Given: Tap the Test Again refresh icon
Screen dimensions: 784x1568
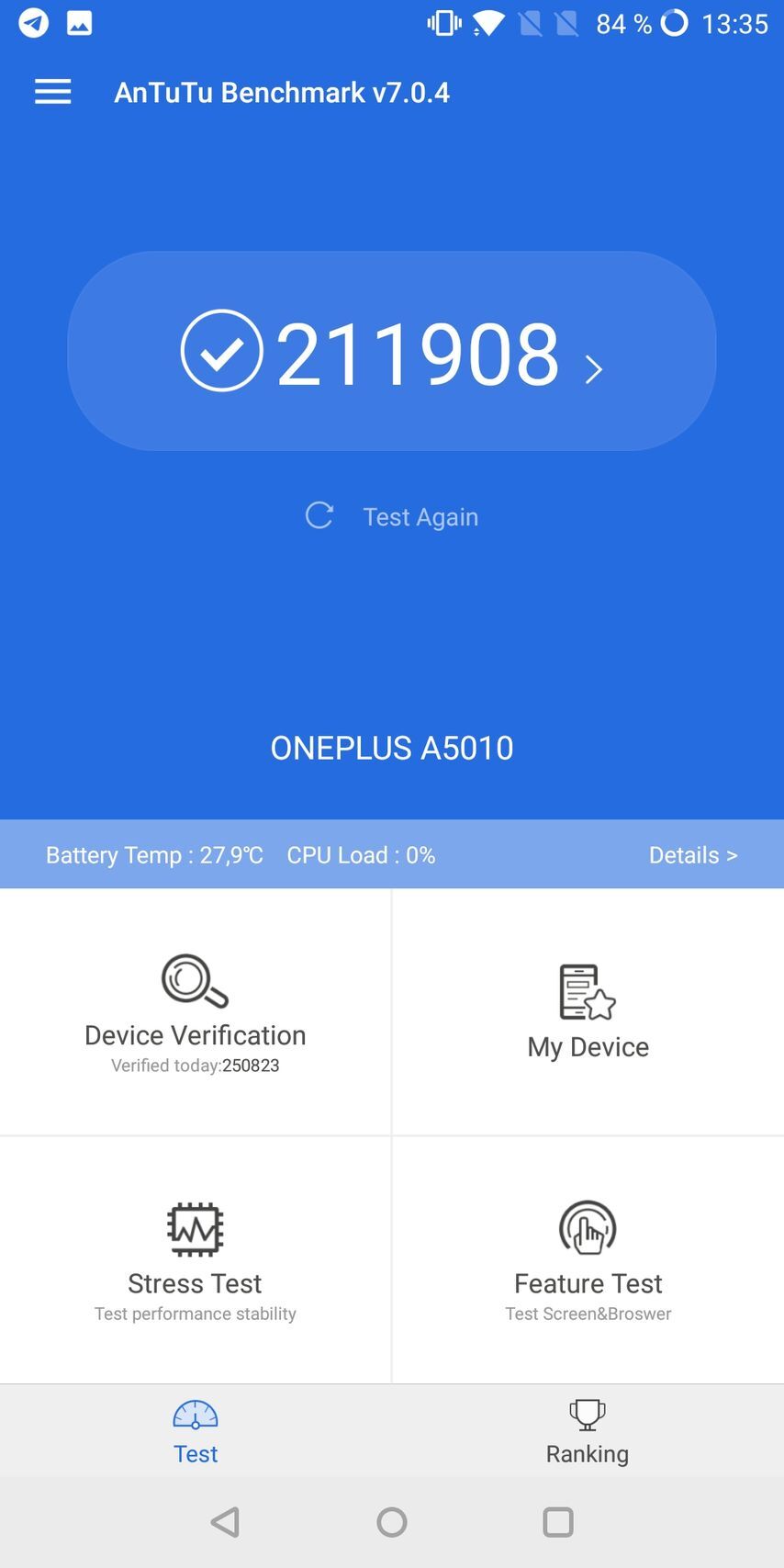Looking at the screenshot, I should click(x=319, y=515).
